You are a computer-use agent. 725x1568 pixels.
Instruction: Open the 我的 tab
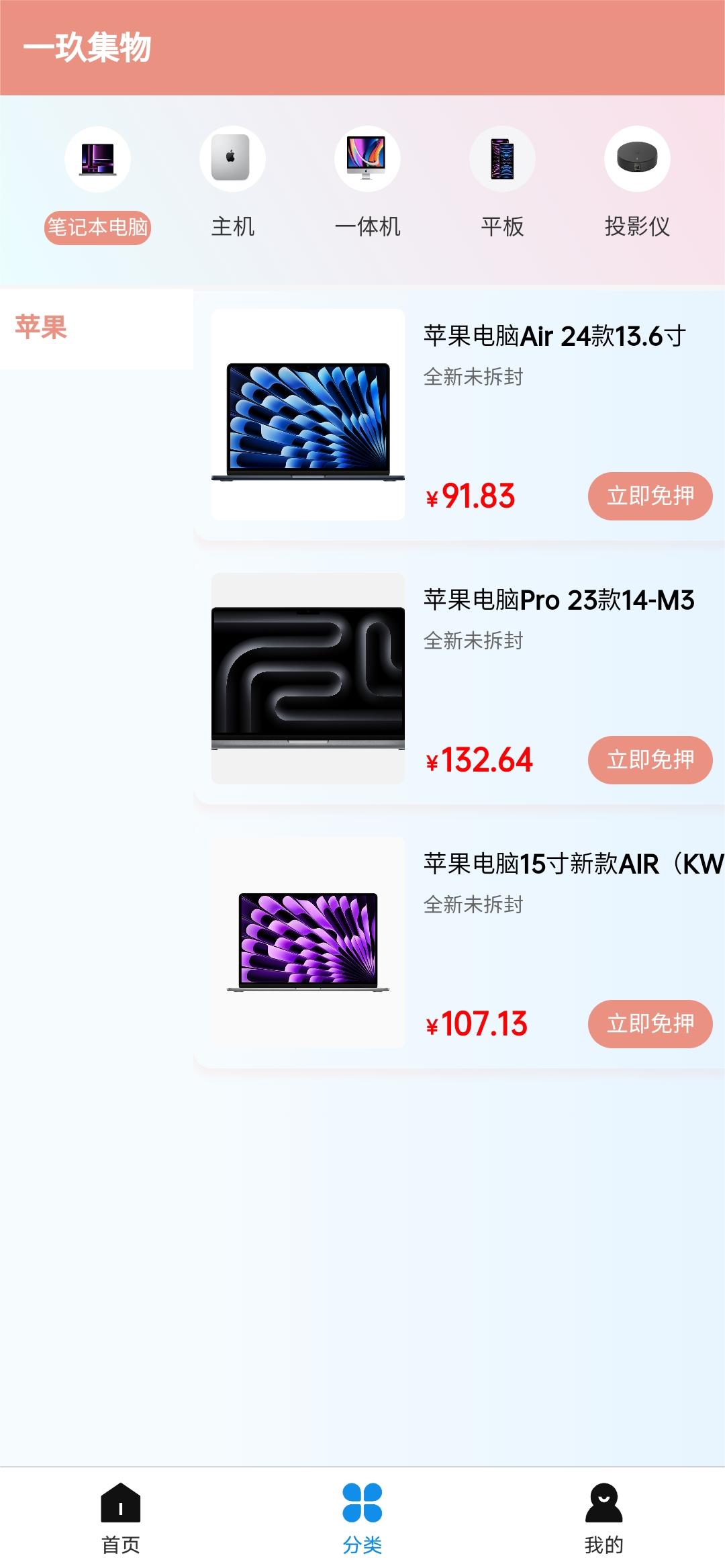coord(603,1518)
